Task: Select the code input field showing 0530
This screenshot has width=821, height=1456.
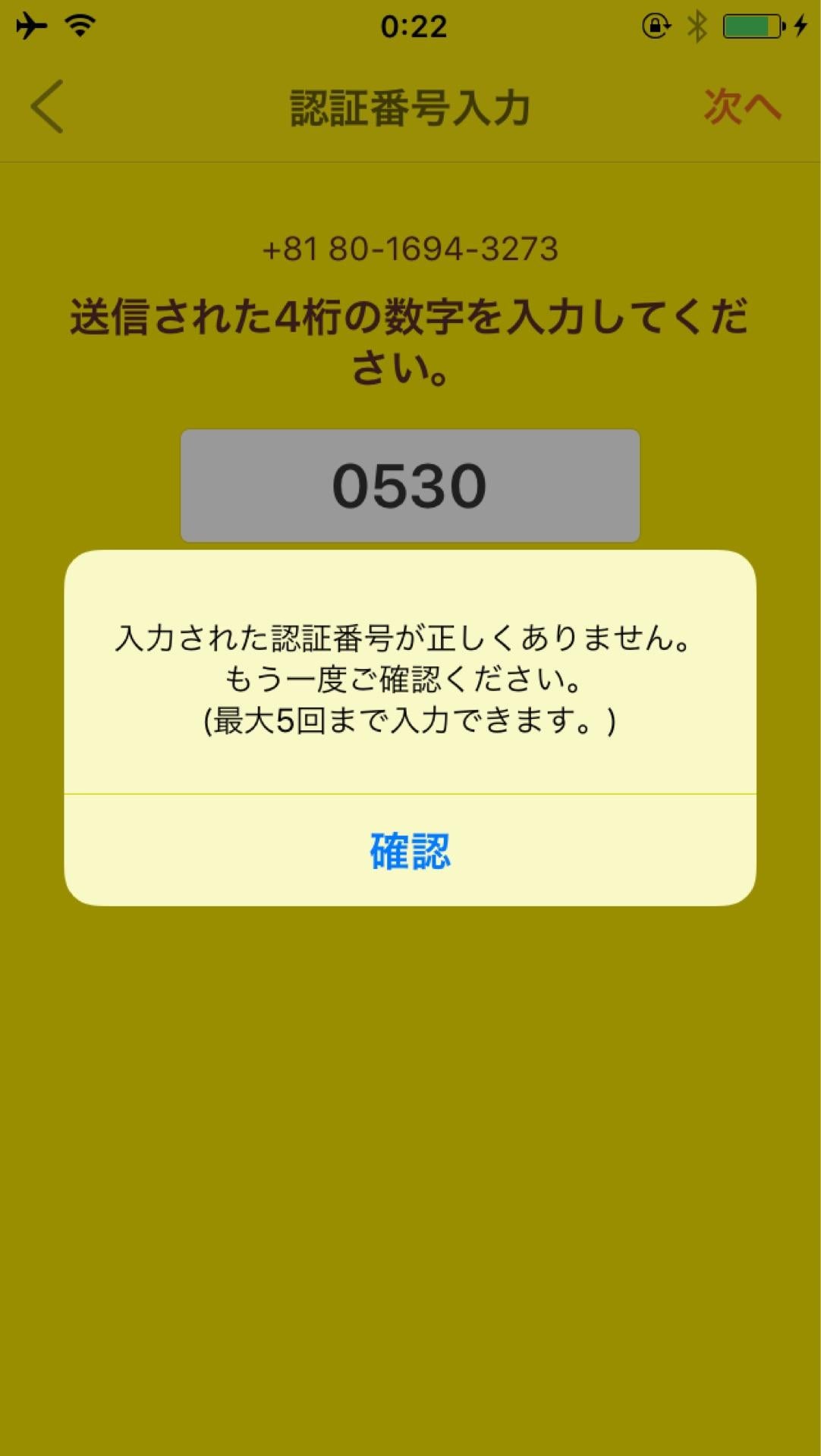Action: (410, 485)
